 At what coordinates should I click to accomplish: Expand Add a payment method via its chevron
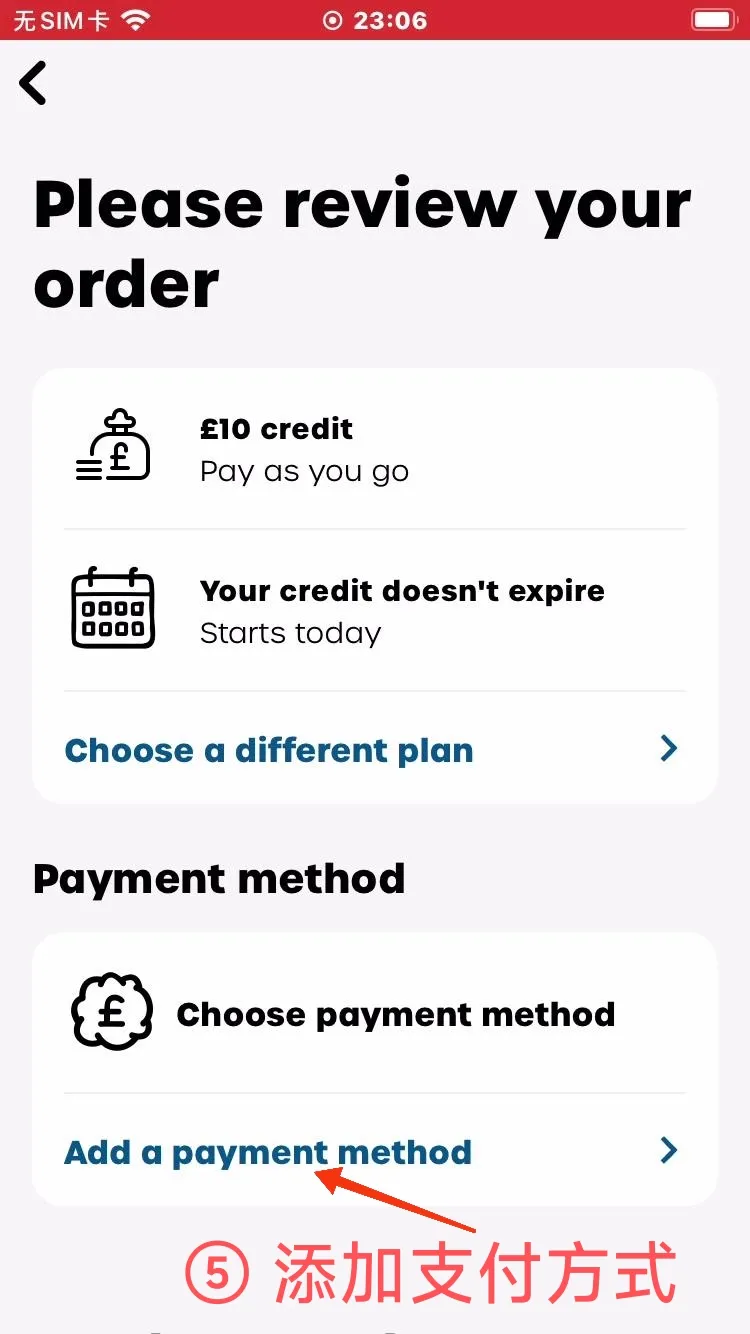[x=668, y=1150]
